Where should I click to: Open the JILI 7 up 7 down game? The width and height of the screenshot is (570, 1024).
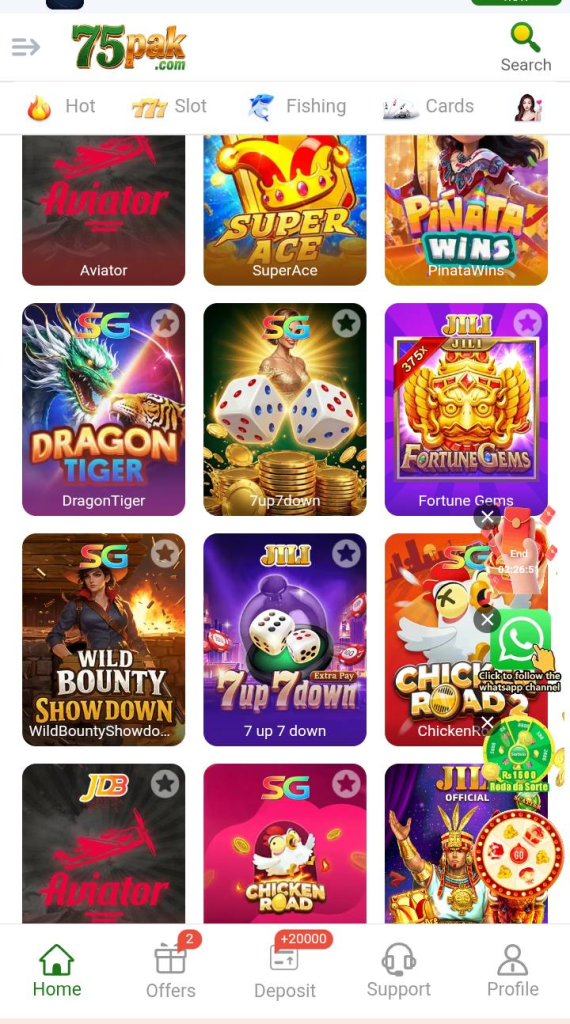pos(285,639)
